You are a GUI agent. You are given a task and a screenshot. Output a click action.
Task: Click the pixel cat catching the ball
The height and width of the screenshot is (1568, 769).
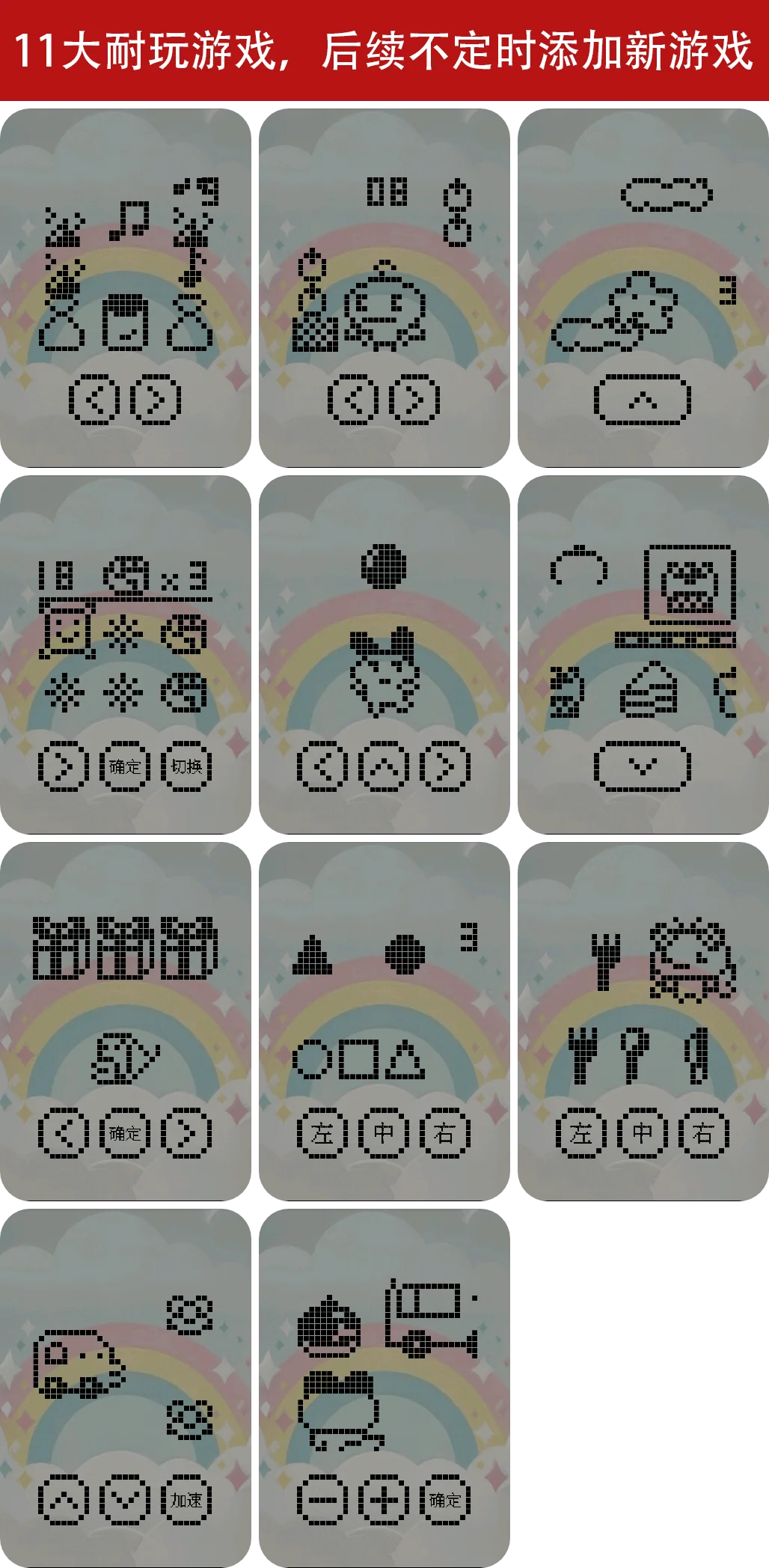pyautogui.click(x=382, y=674)
